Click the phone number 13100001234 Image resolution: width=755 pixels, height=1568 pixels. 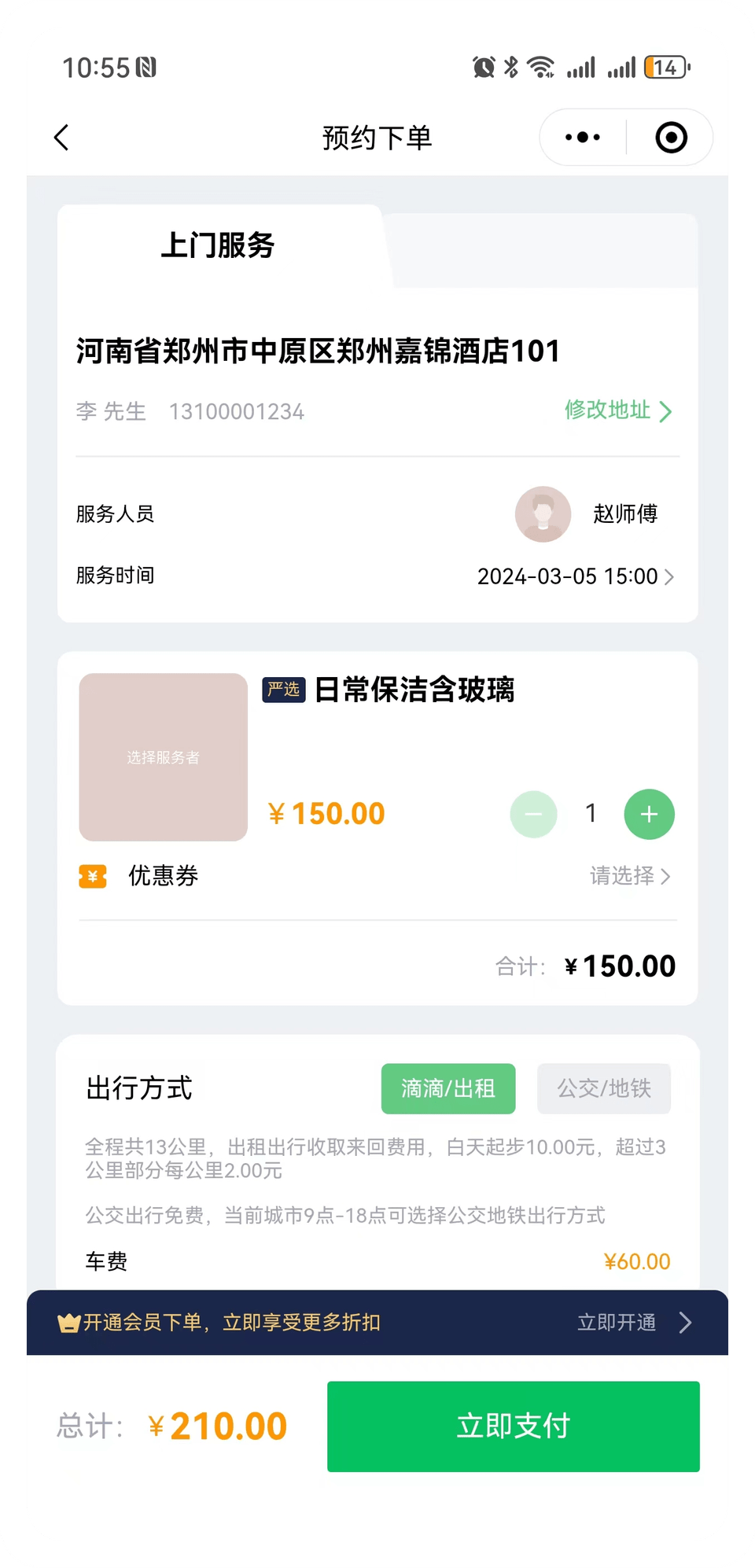point(238,410)
